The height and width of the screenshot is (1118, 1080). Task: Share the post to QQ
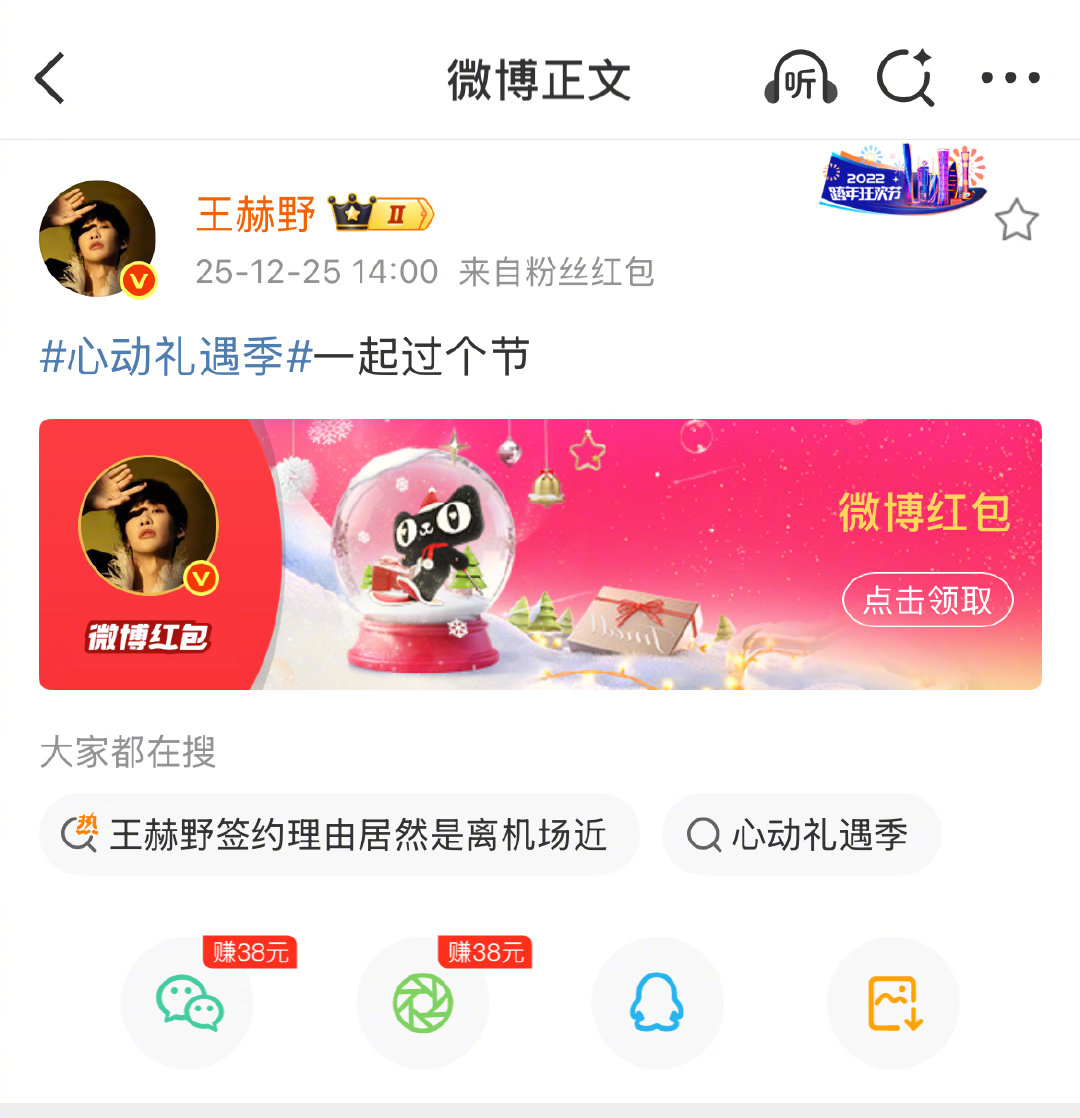click(x=657, y=1002)
